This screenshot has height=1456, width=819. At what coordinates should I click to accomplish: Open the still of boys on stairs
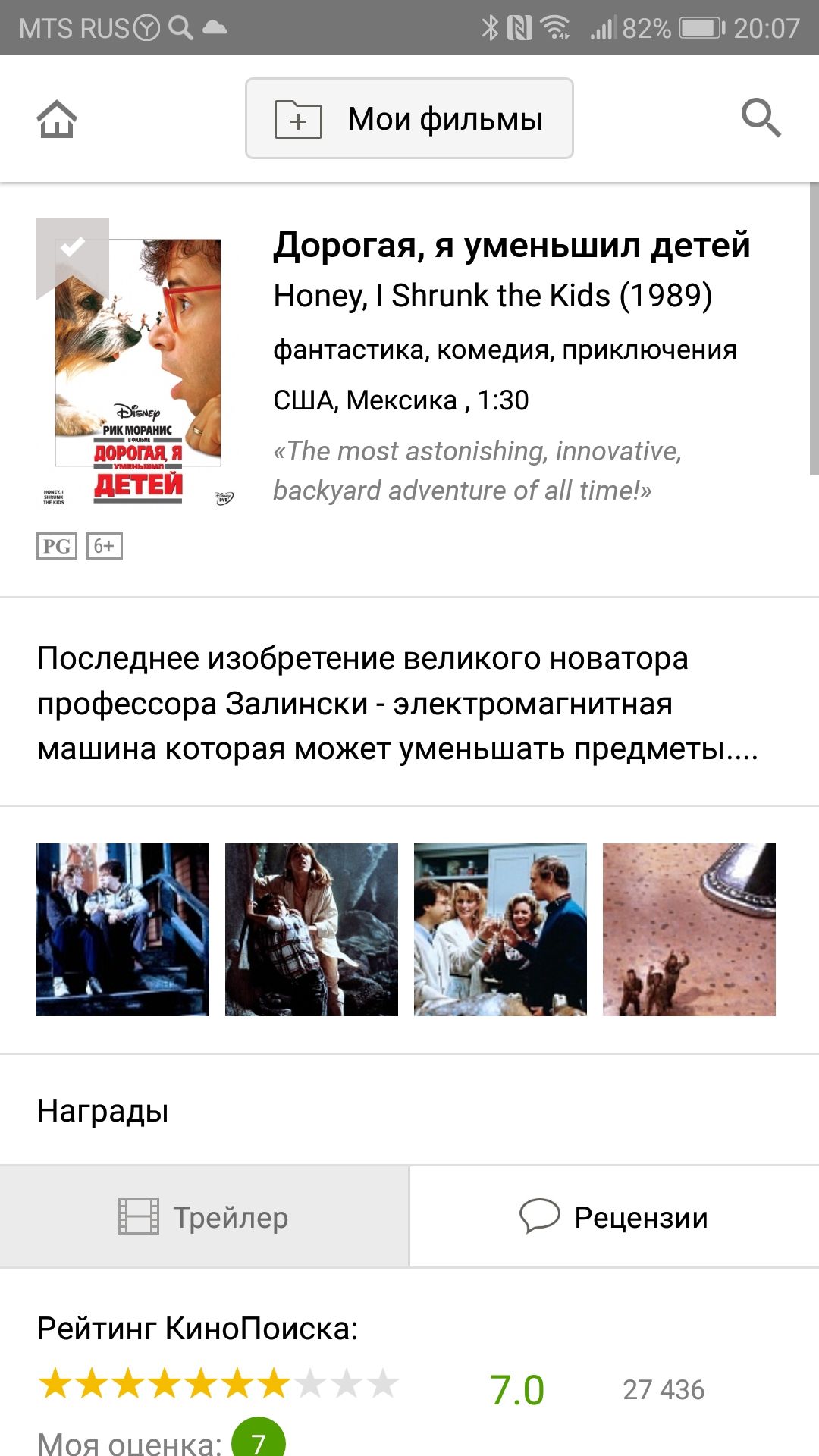click(123, 930)
